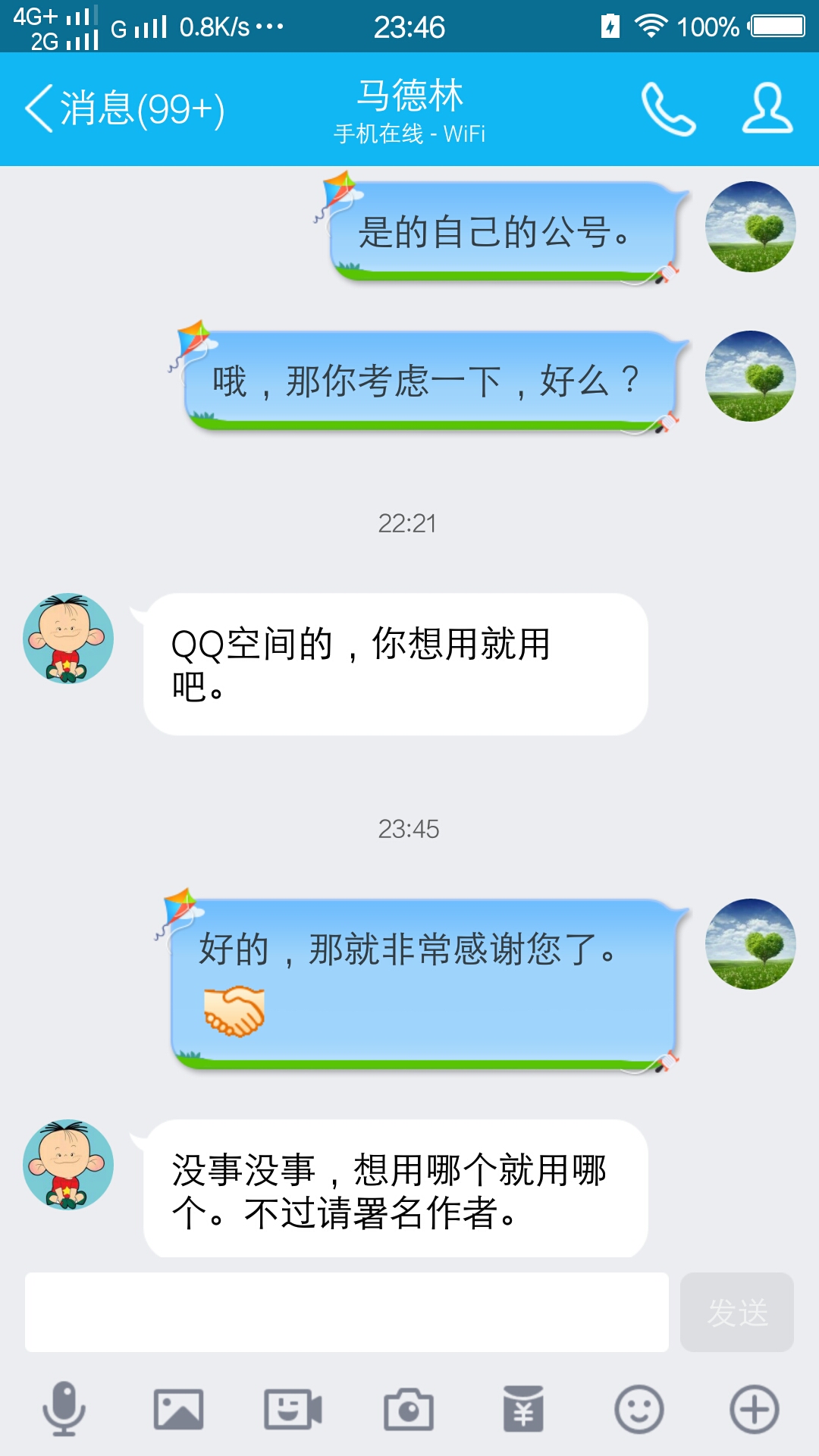Screen dimensions: 819x1456
Task: Open the video chat option
Action: [293, 1410]
